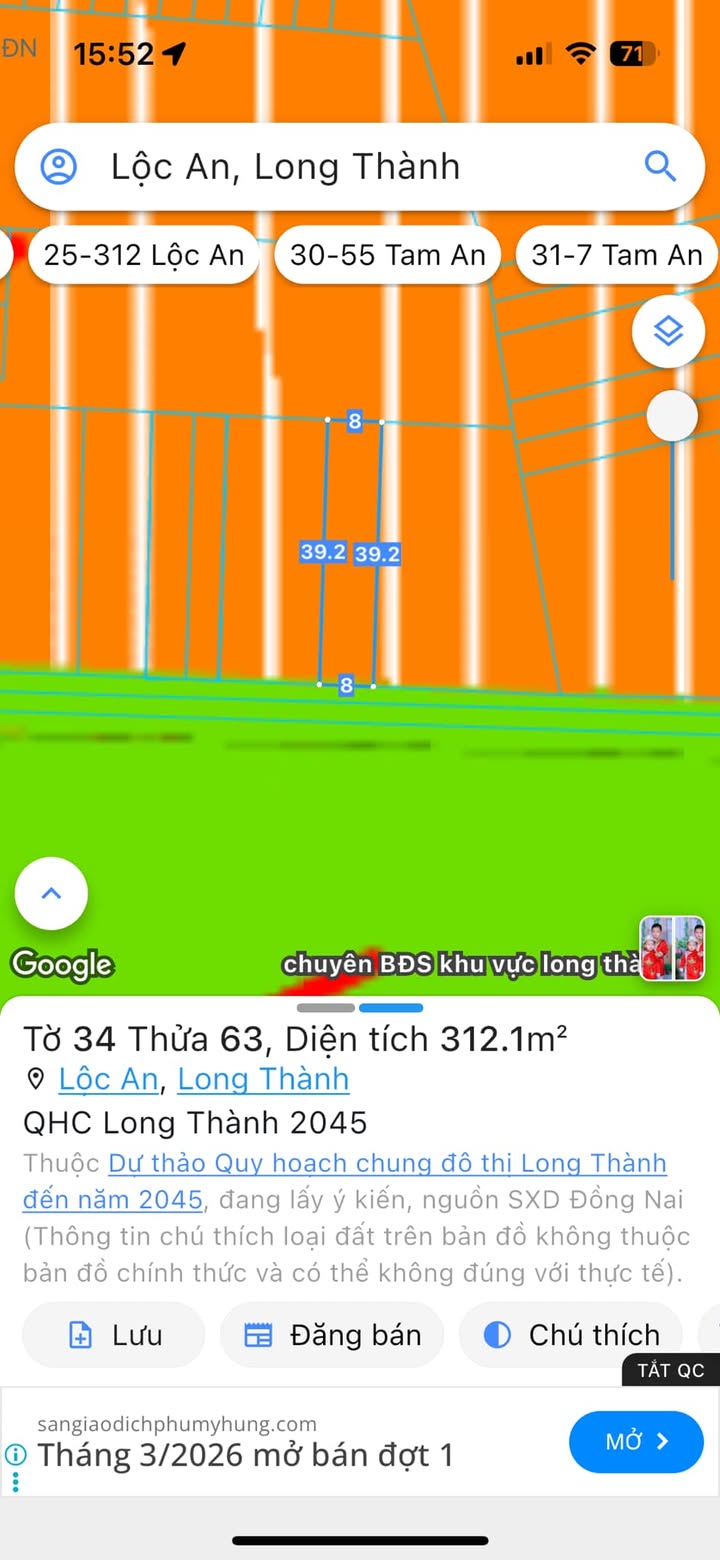
Task: Tap MỞ on the ad banner
Action: [x=636, y=1441]
